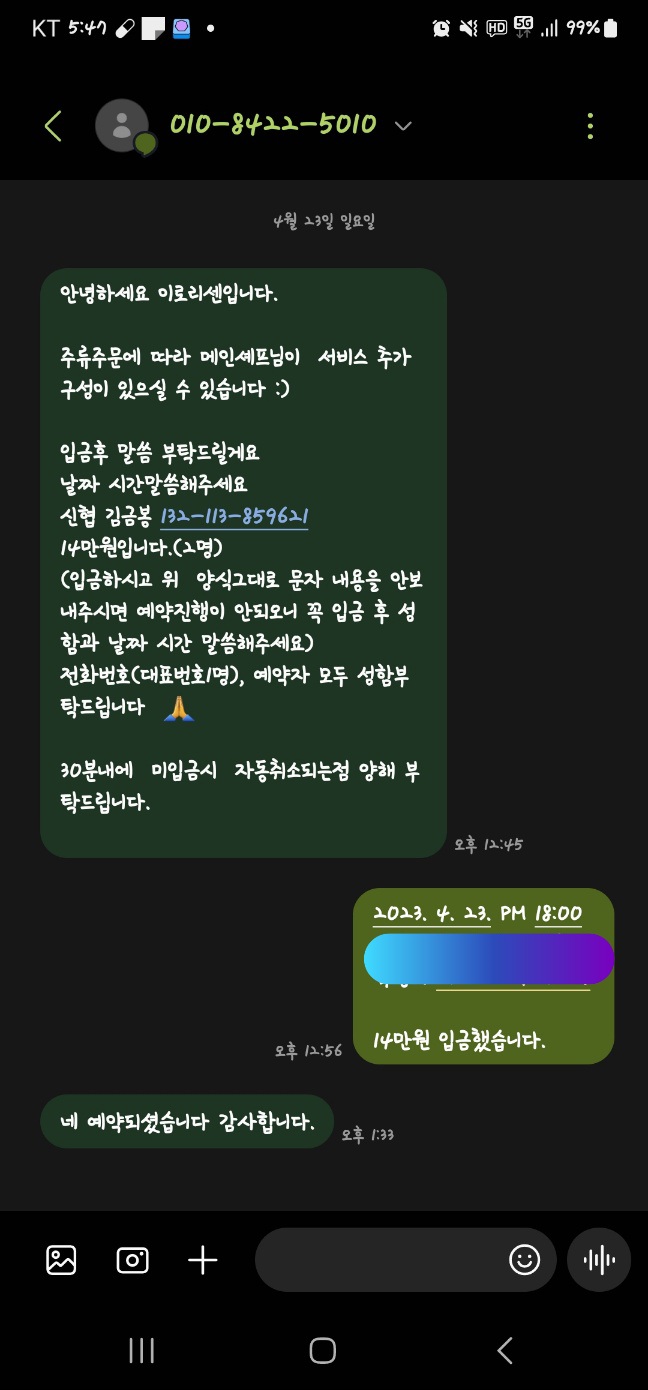648x1390 pixels.
Task: Tap the system home button
Action: tap(322, 1351)
